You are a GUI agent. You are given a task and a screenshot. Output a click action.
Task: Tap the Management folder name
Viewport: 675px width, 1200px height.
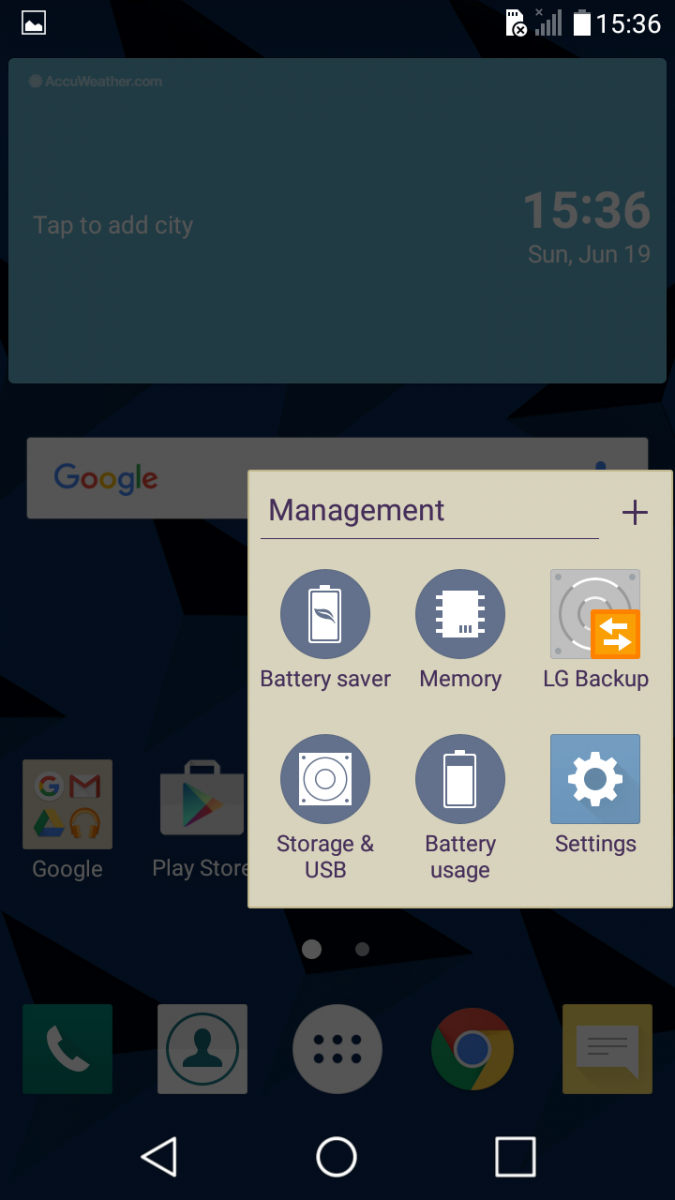[356, 511]
